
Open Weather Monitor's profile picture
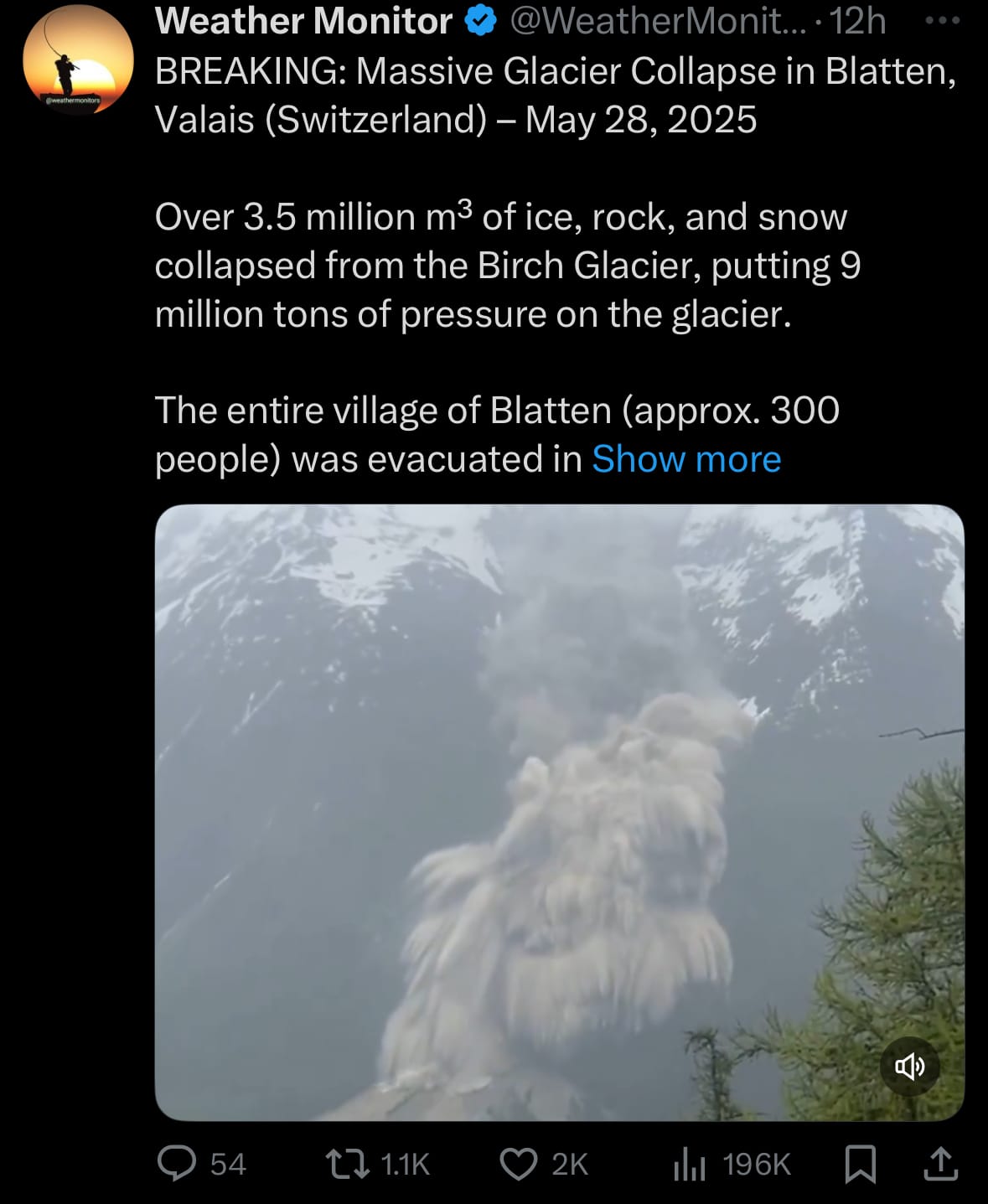(x=78, y=59)
